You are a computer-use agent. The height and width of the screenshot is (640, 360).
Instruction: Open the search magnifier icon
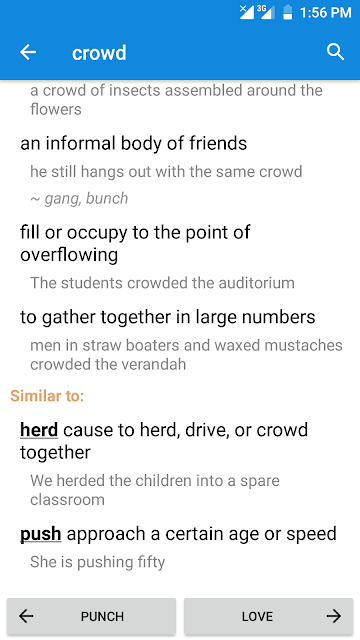[x=336, y=52]
